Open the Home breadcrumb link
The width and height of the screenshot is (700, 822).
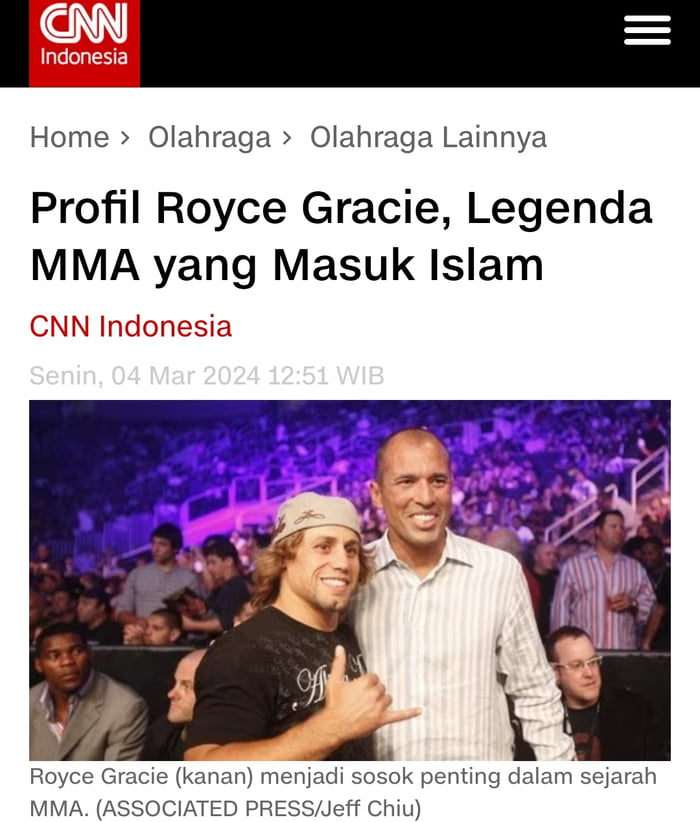(69, 137)
